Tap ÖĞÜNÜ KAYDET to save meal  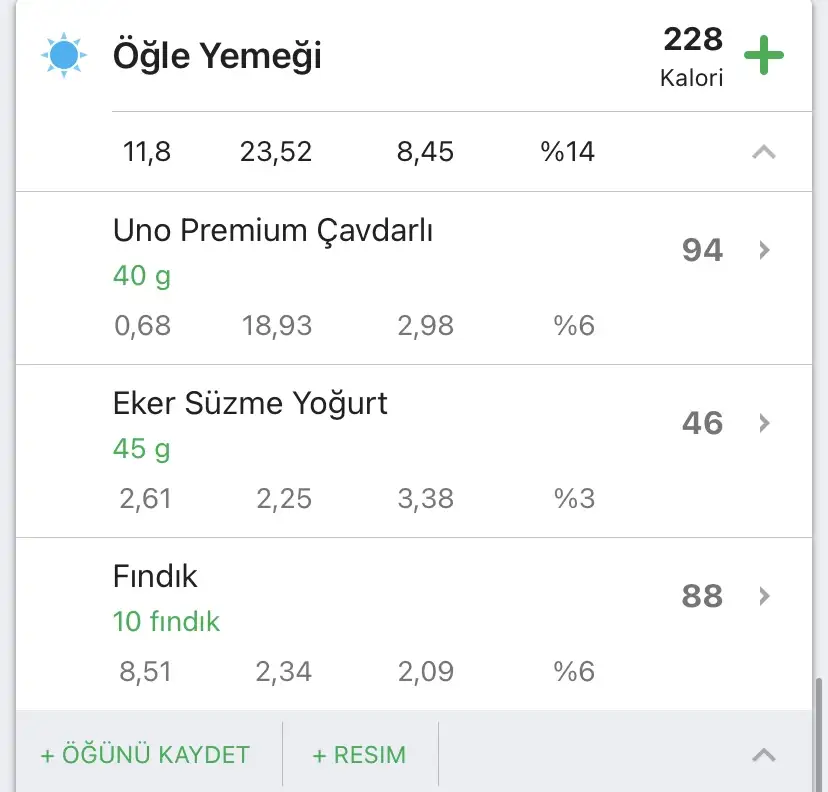146,755
